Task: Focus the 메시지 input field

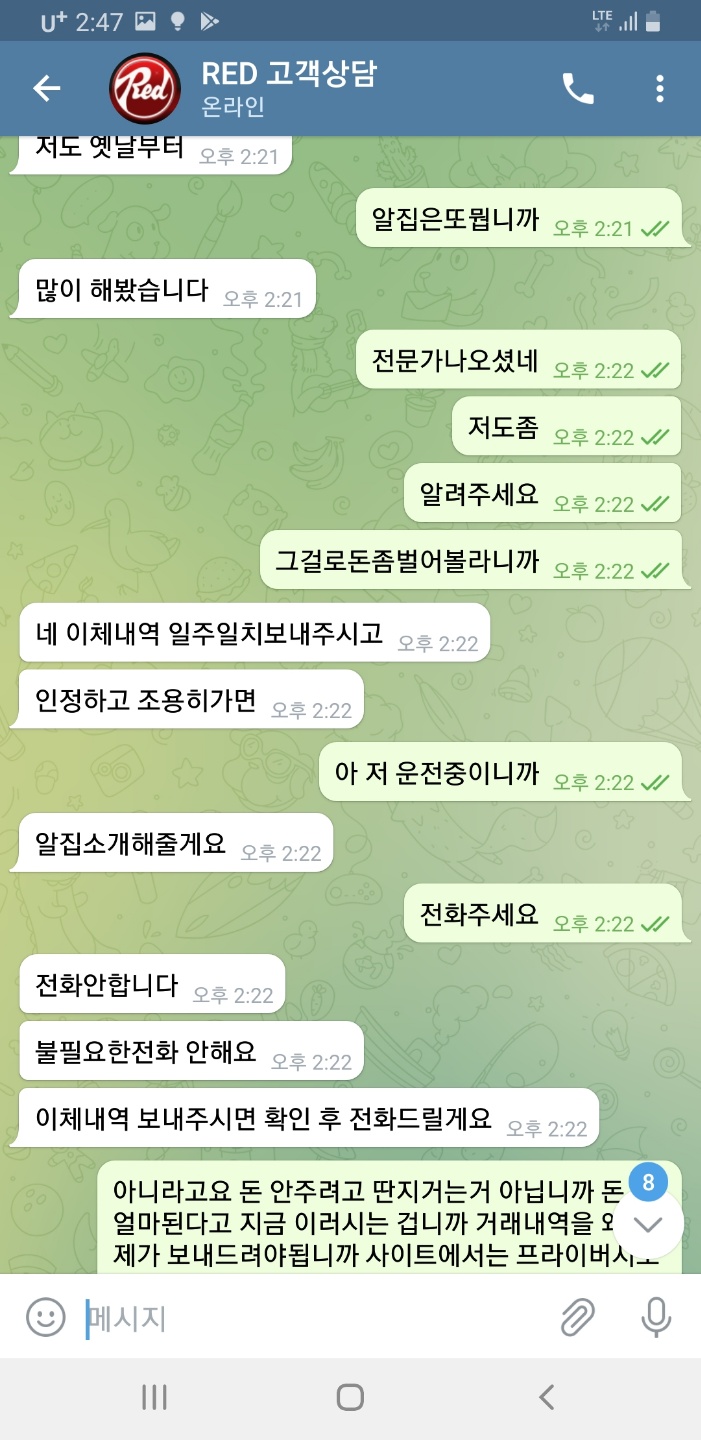Action: pyautogui.click(x=310, y=1318)
